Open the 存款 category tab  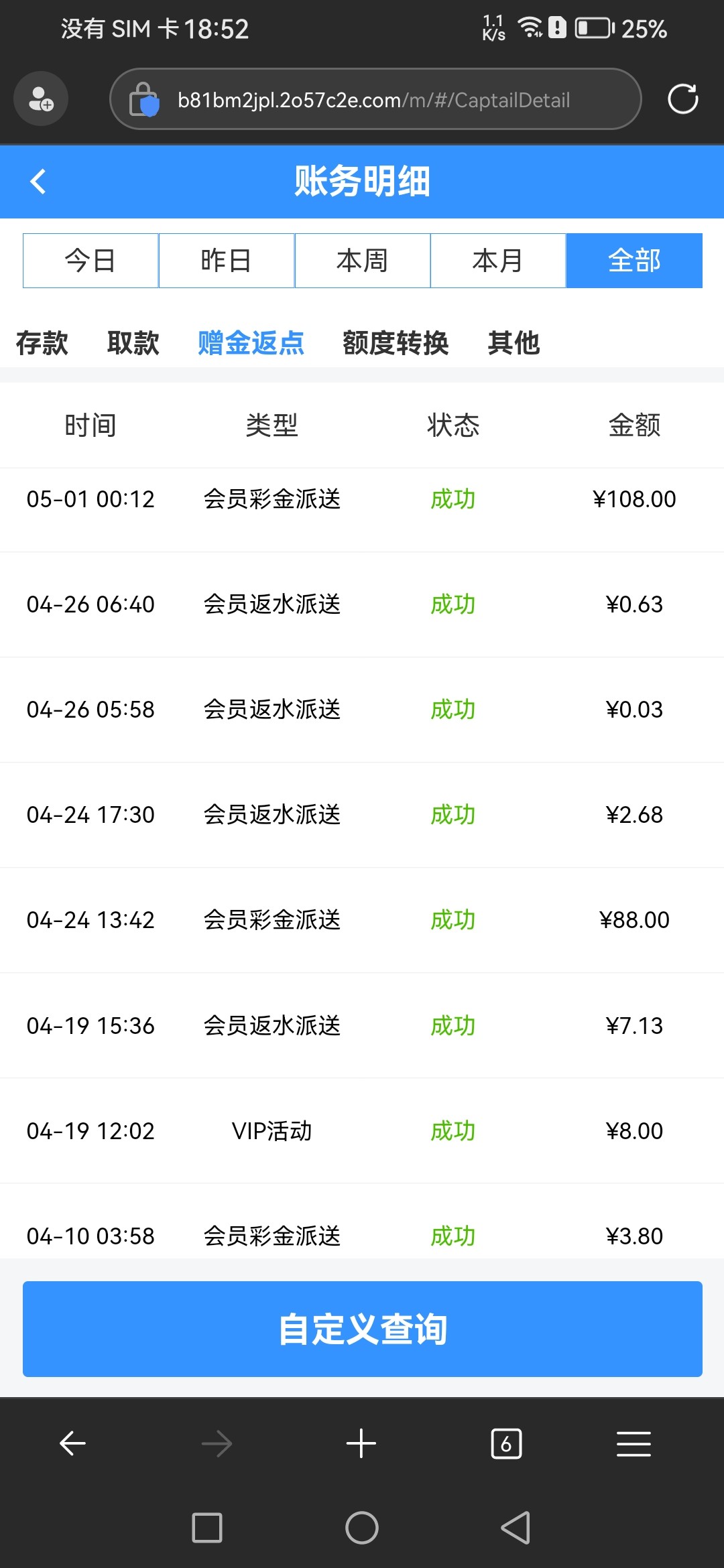(42, 343)
